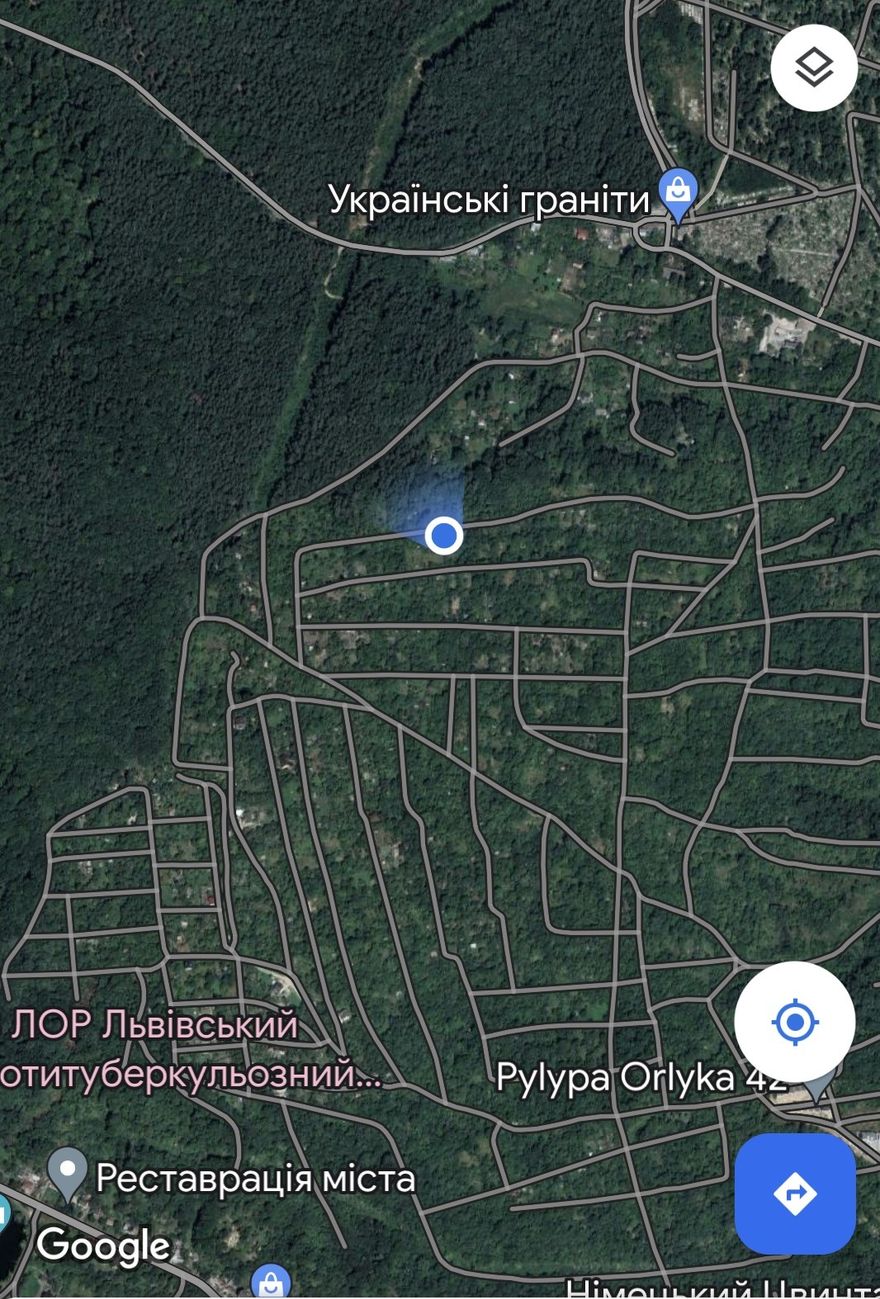Tap the blue current location dot
This screenshot has width=880, height=1299.
(x=444, y=535)
